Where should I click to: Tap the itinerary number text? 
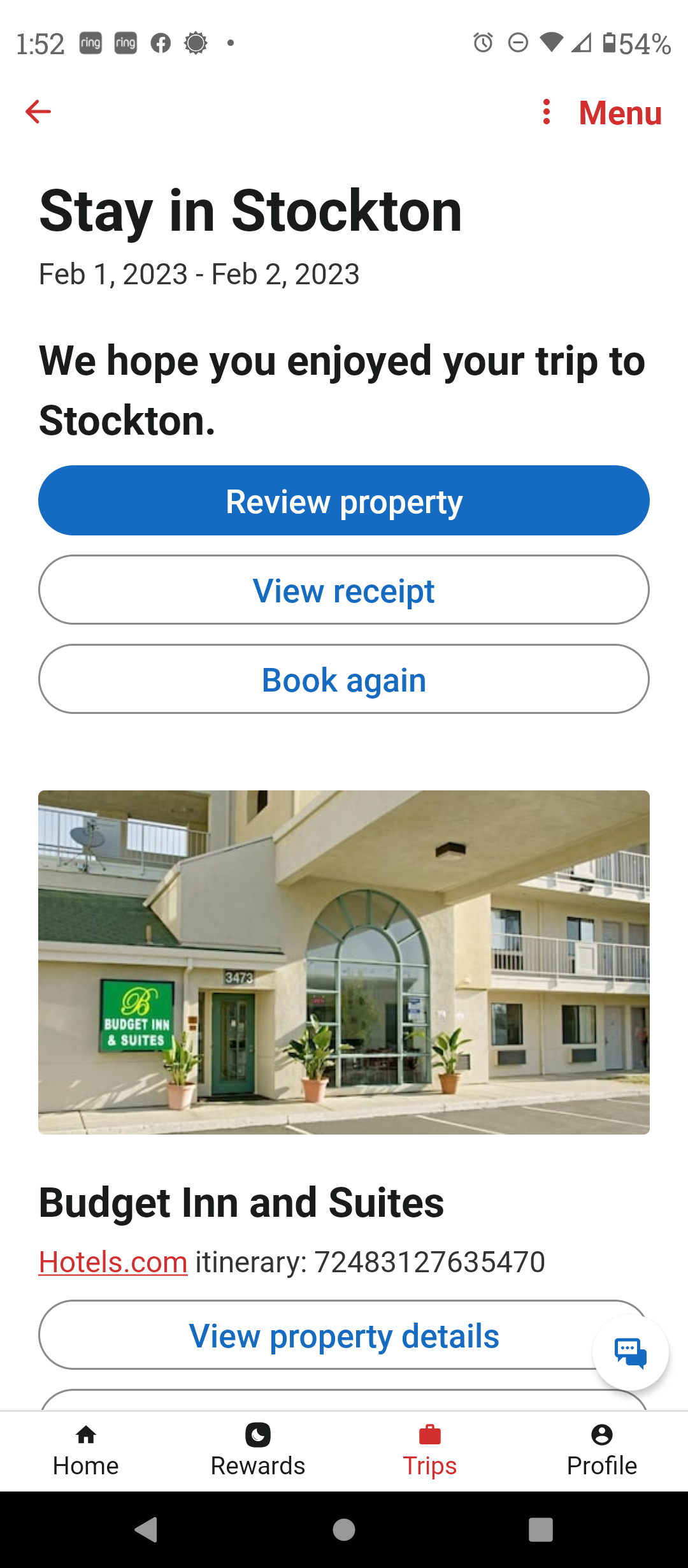pos(430,1262)
